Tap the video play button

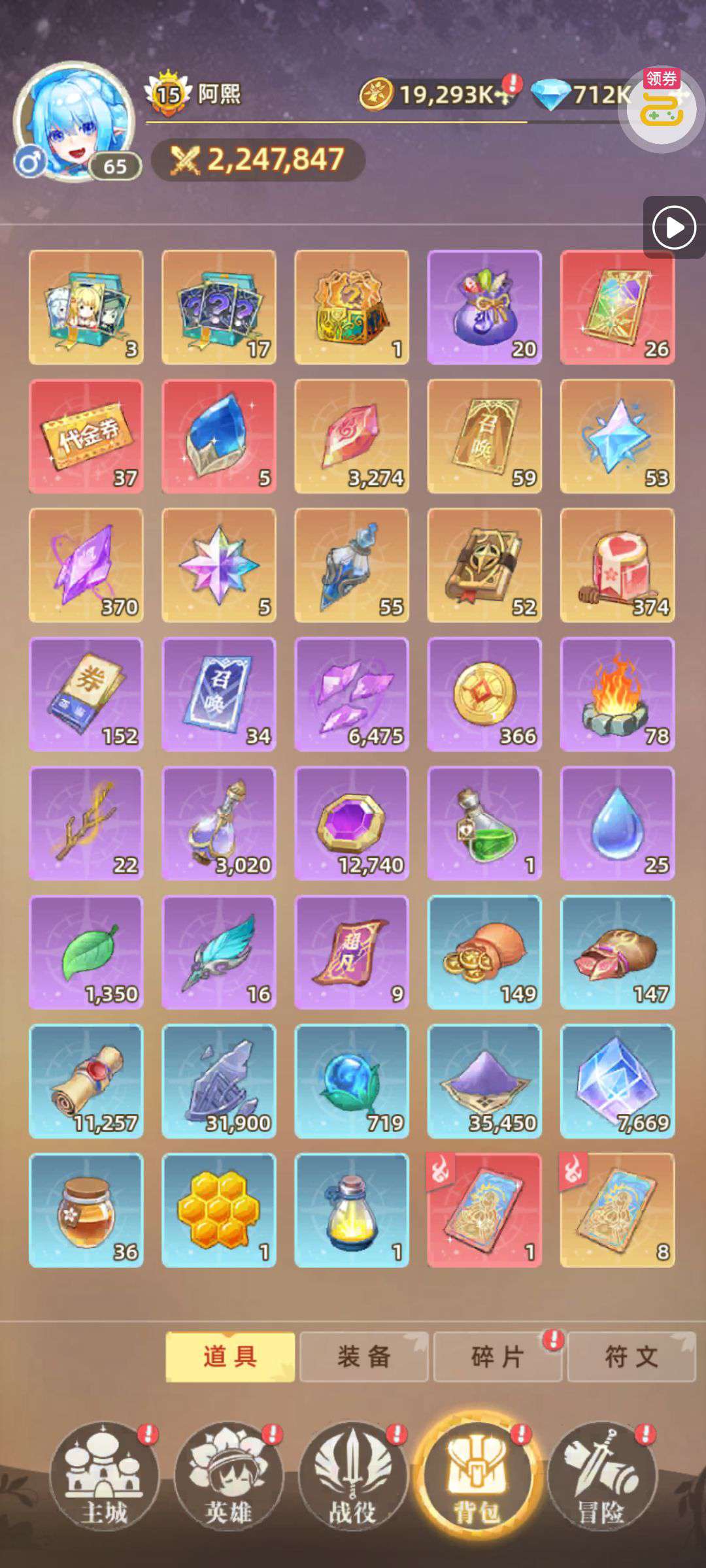click(x=674, y=227)
